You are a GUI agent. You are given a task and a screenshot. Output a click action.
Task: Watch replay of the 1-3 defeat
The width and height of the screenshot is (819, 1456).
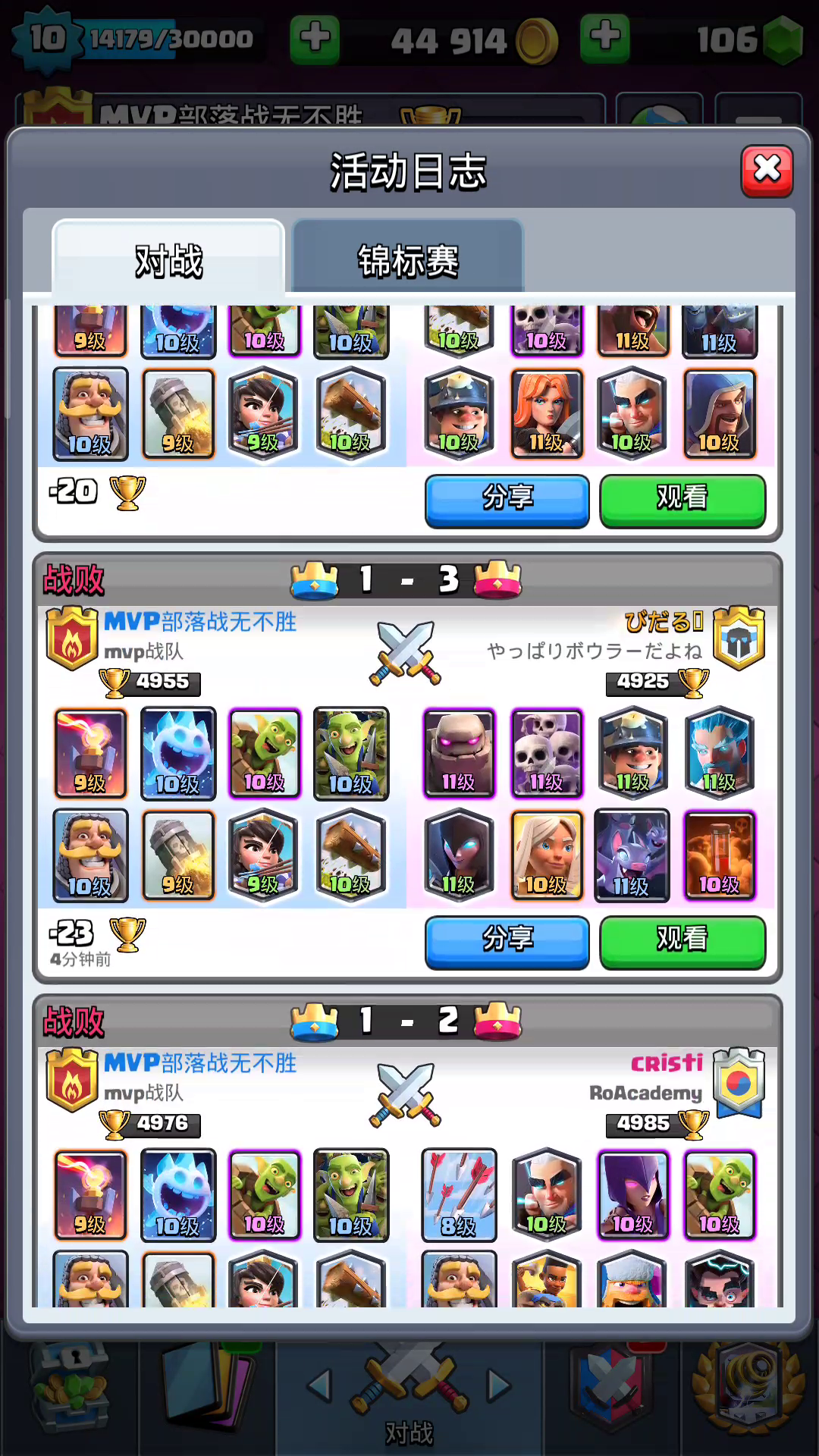(682, 942)
